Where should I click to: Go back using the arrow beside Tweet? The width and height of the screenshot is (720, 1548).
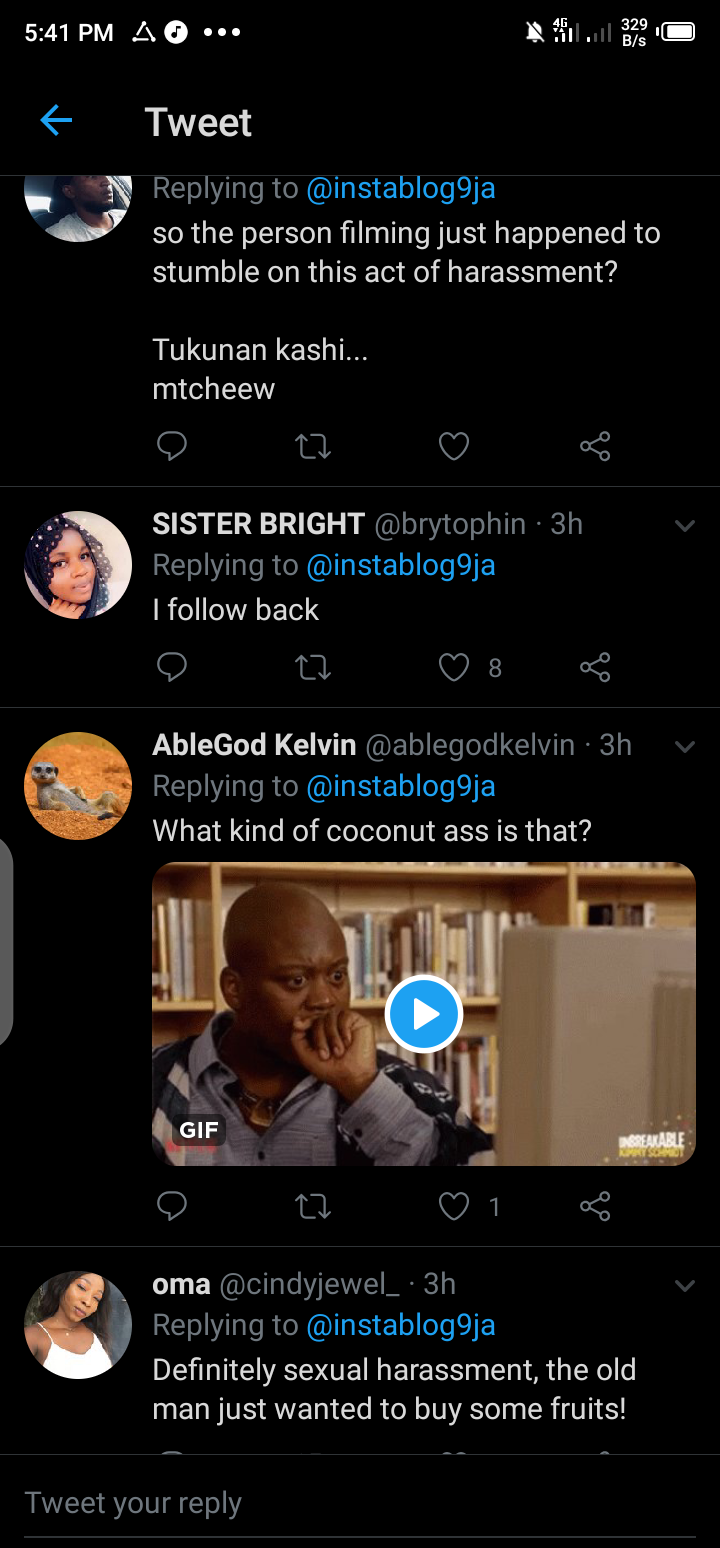[x=56, y=122]
